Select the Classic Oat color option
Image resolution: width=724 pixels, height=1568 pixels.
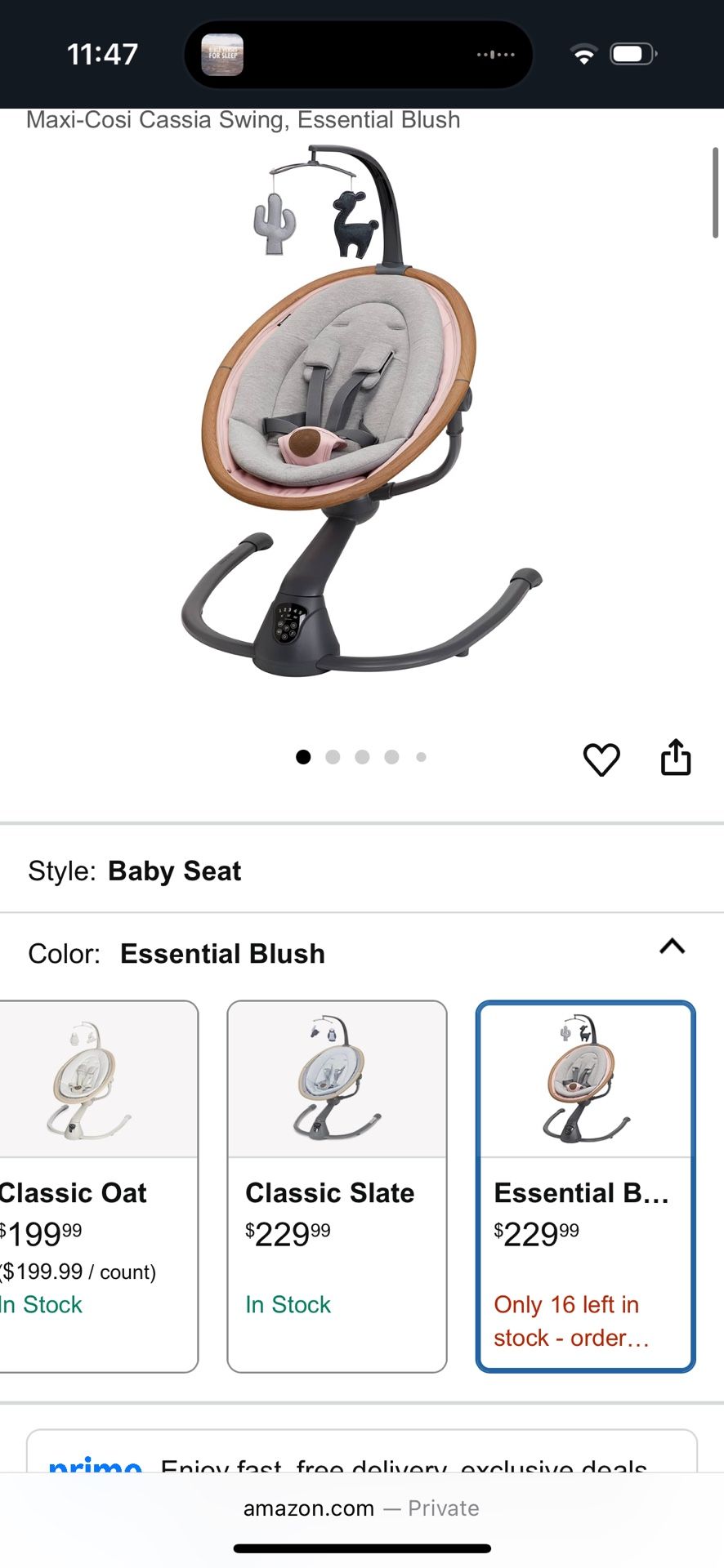(98, 1186)
